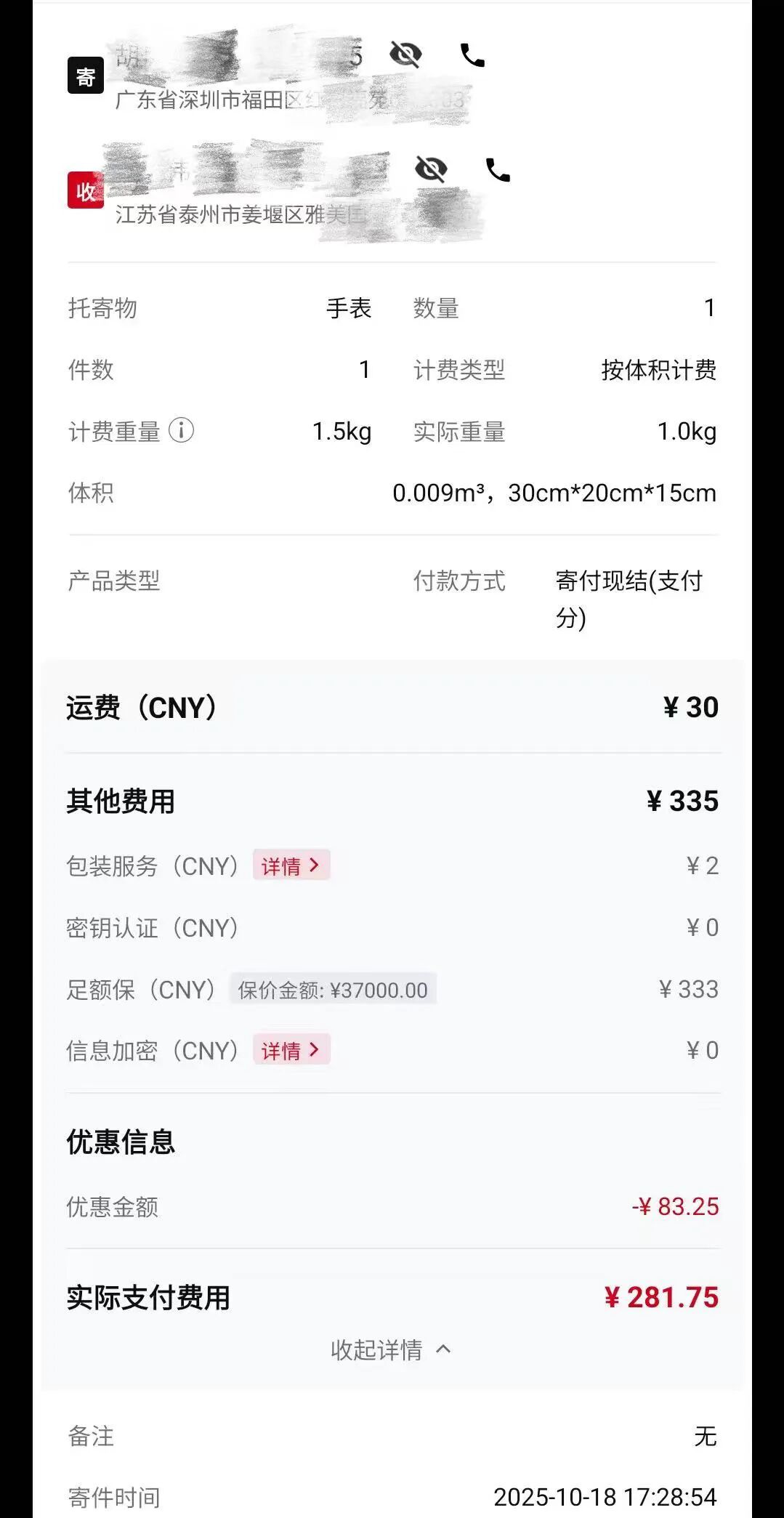Tap the phone icon to call sender

(x=472, y=57)
